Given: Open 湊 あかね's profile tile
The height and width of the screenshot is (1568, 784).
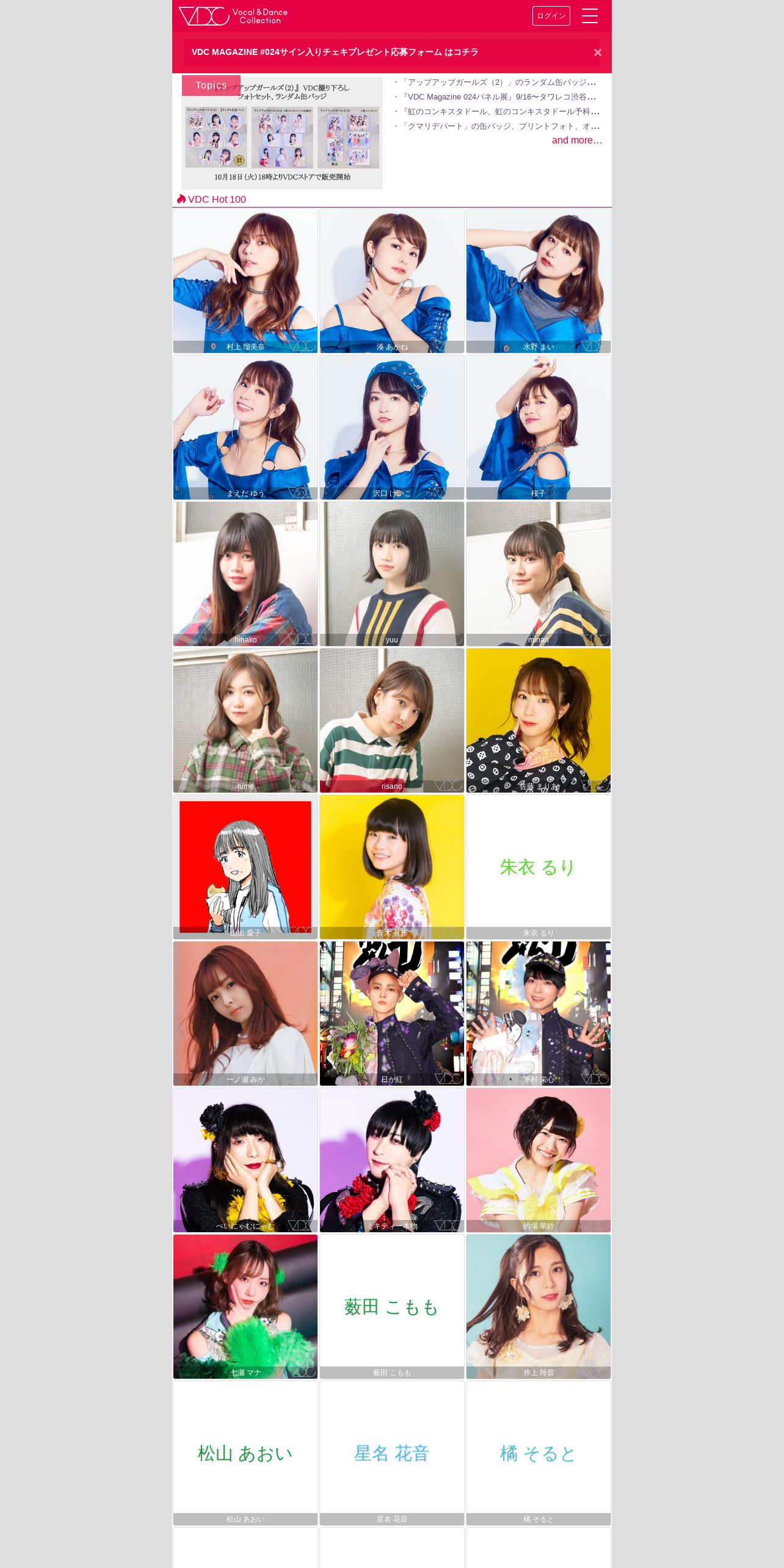Looking at the screenshot, I should pos(391,281).
